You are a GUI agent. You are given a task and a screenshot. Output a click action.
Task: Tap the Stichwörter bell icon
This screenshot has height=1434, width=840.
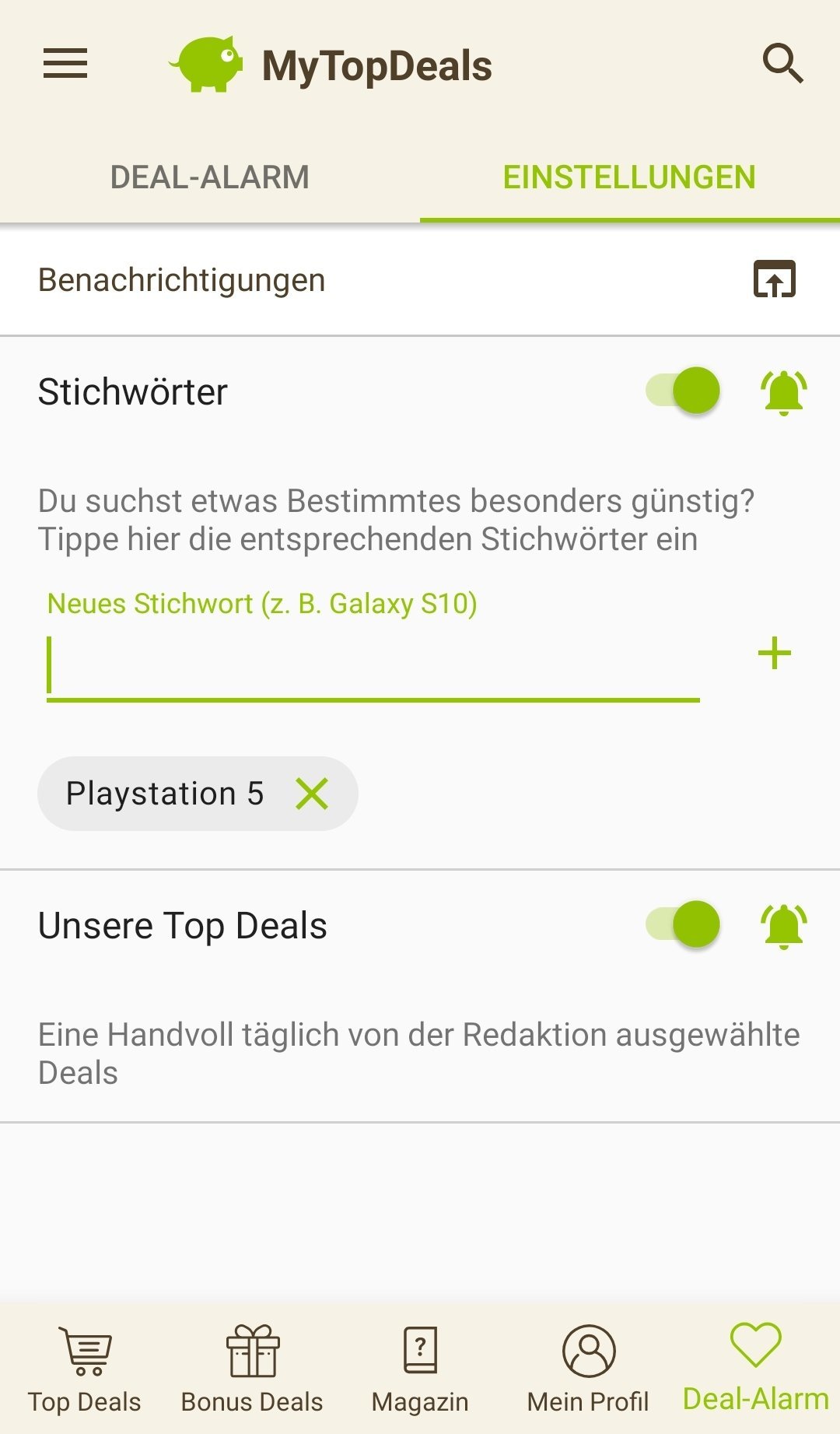pos(783,392)
